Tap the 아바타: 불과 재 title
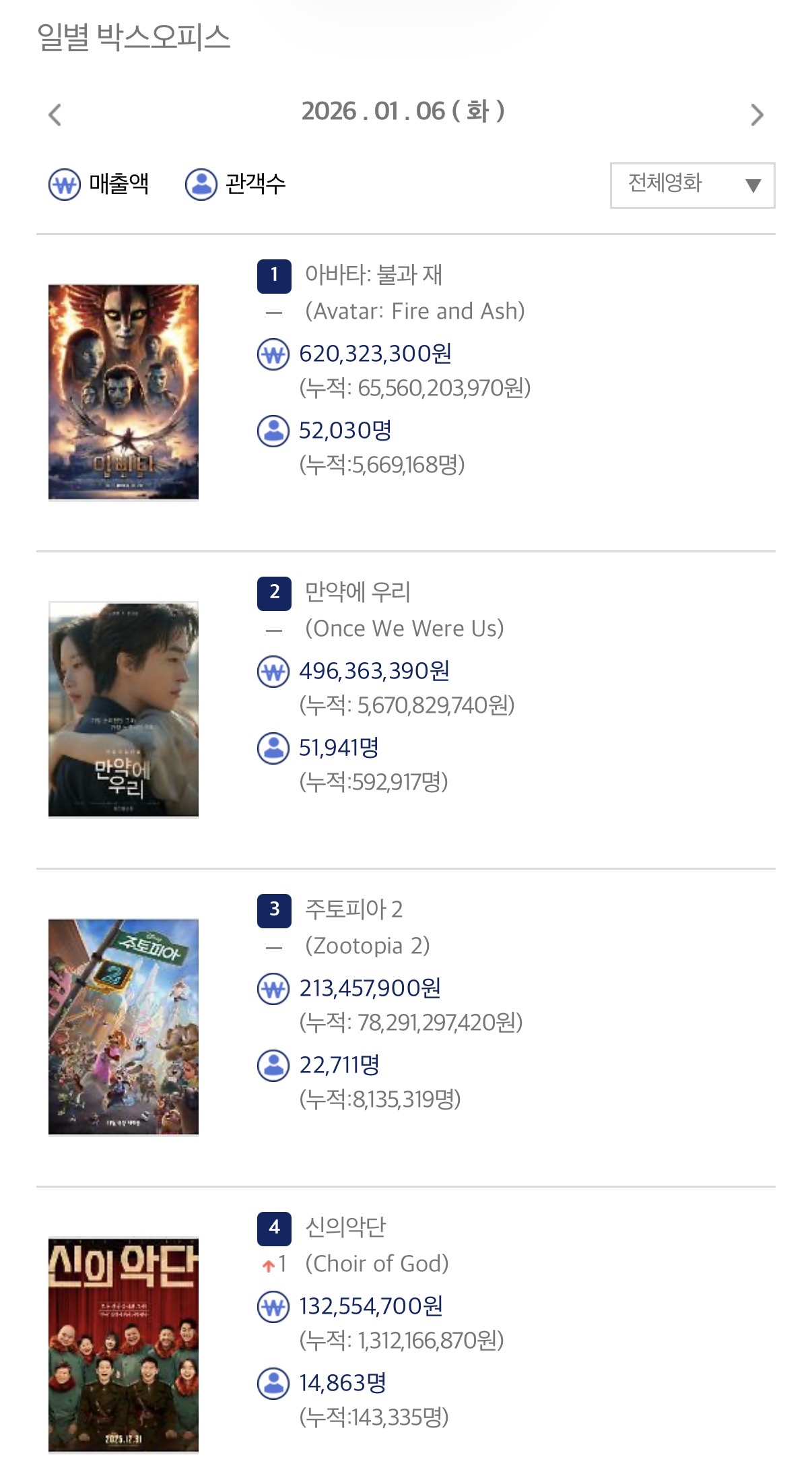The image size is (812, 1478). pyautogui.click(x=374, y=275)
